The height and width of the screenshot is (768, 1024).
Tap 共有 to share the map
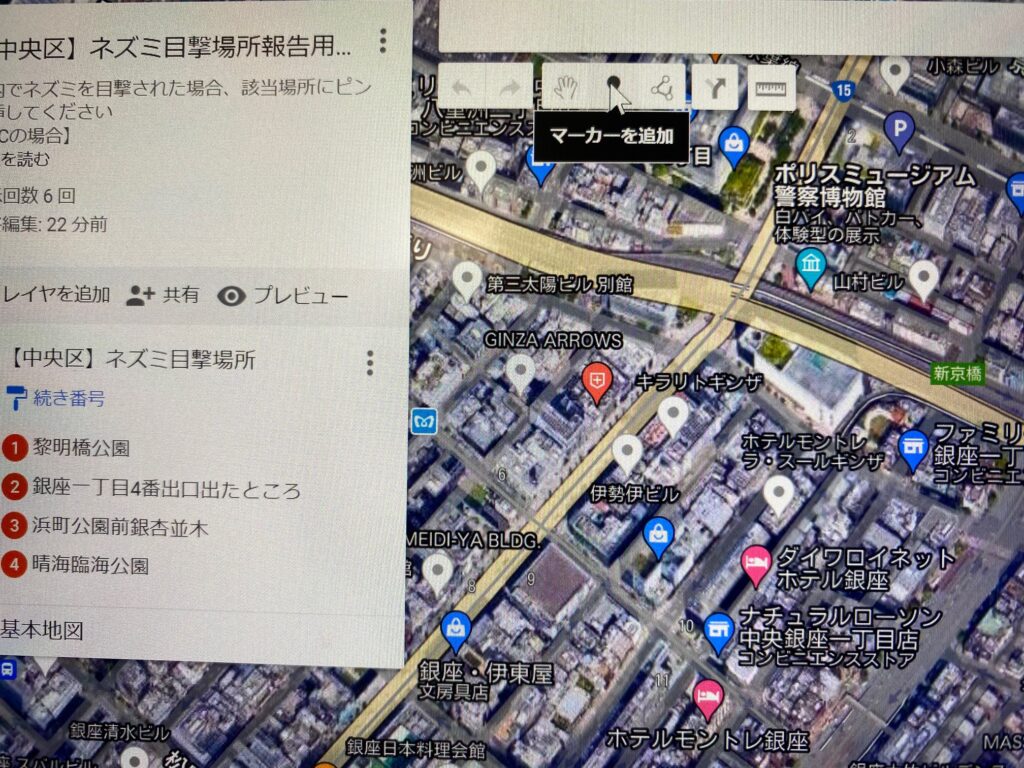163,295
